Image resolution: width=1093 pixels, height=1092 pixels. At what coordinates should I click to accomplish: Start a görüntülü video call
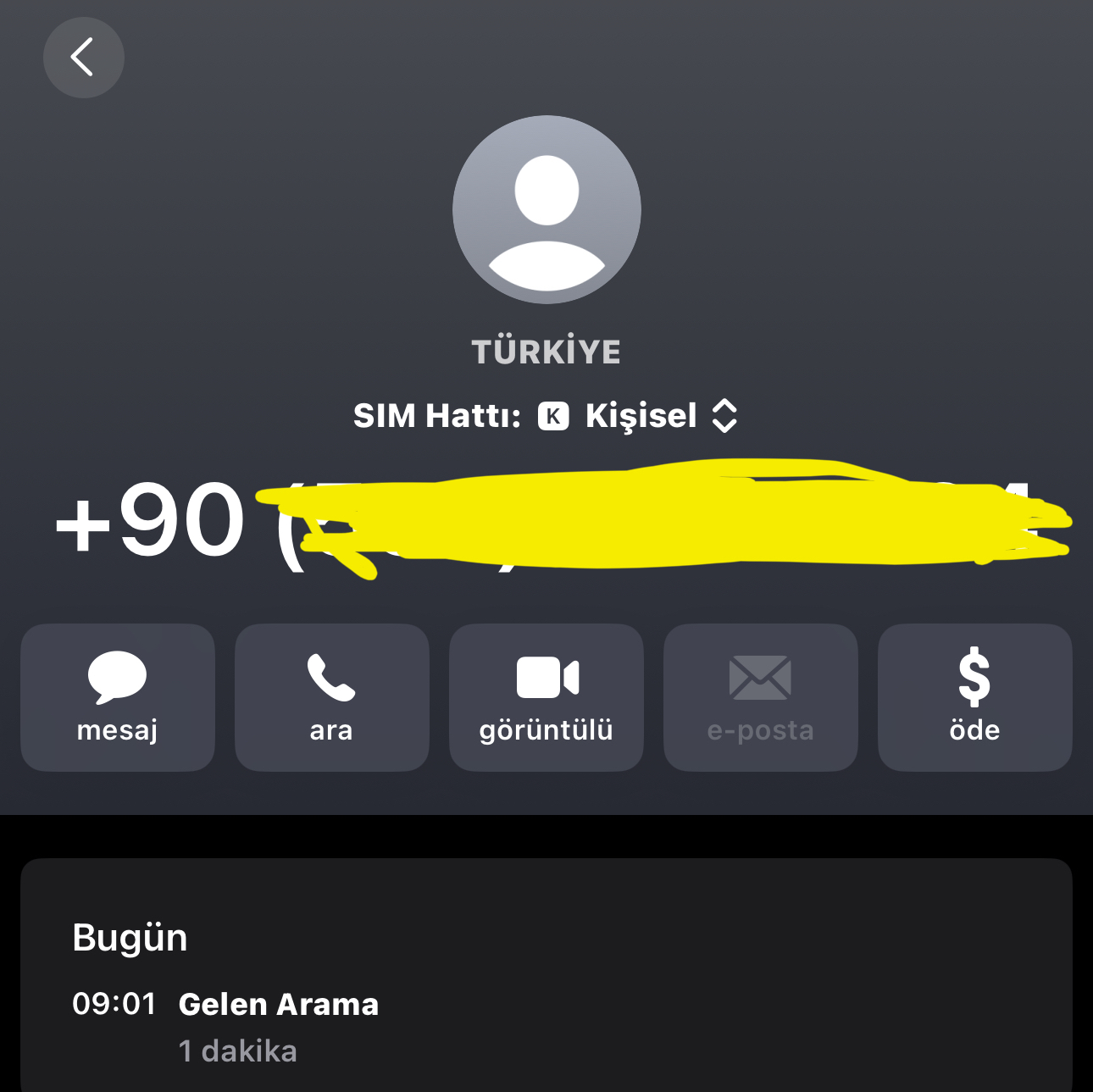(546, 697)
